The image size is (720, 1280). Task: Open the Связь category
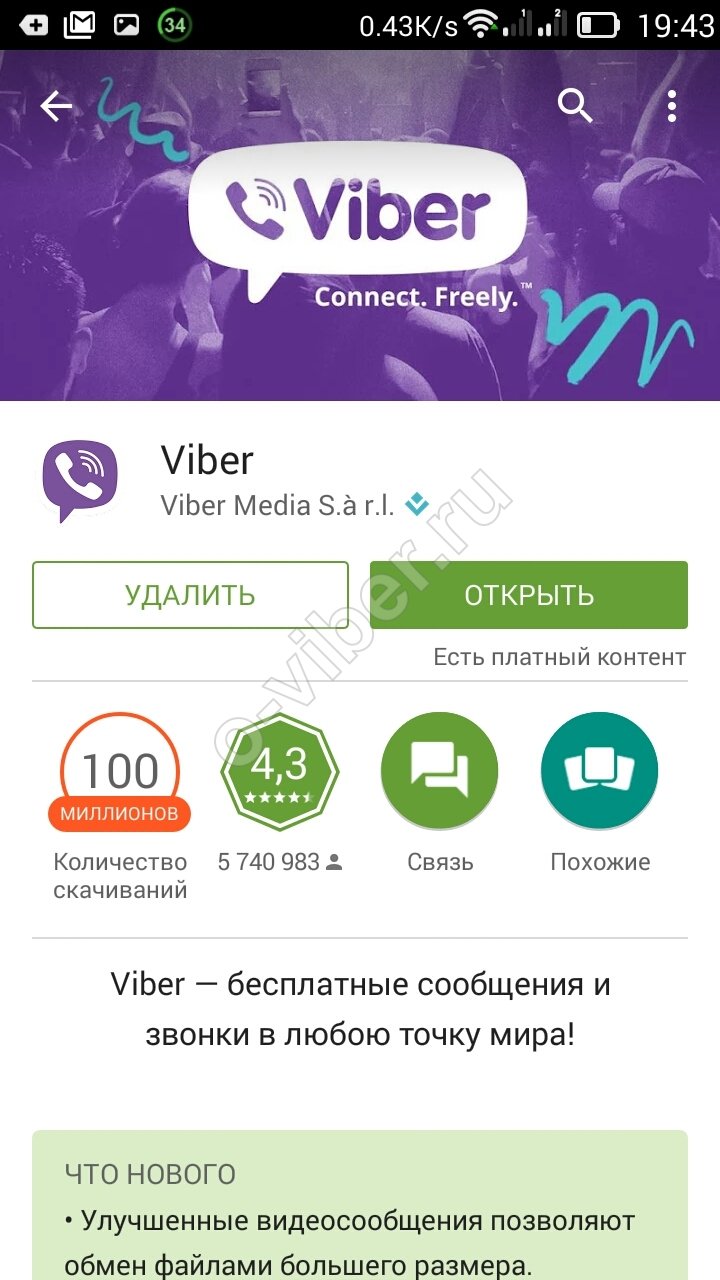click(439, 771)
